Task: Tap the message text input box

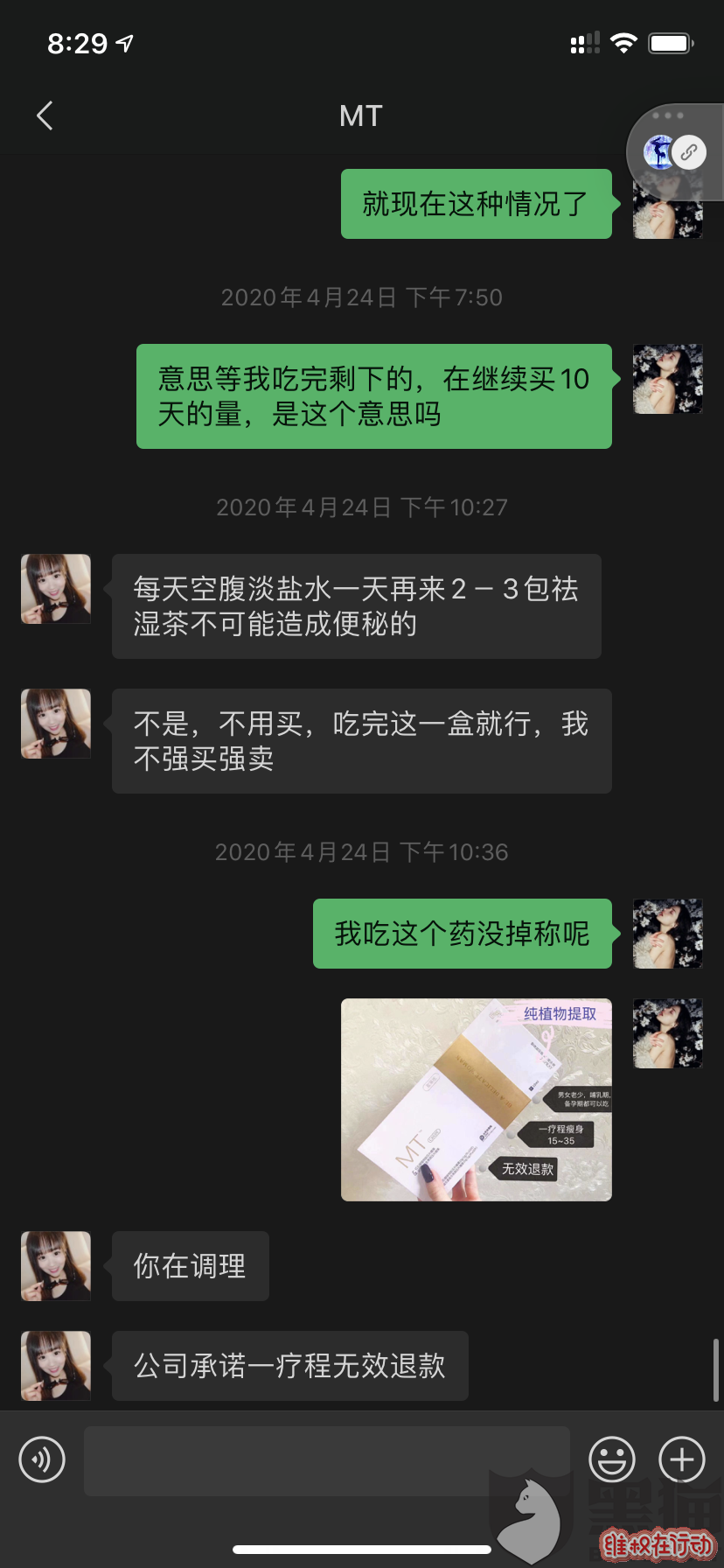Action: point(327,1460)
